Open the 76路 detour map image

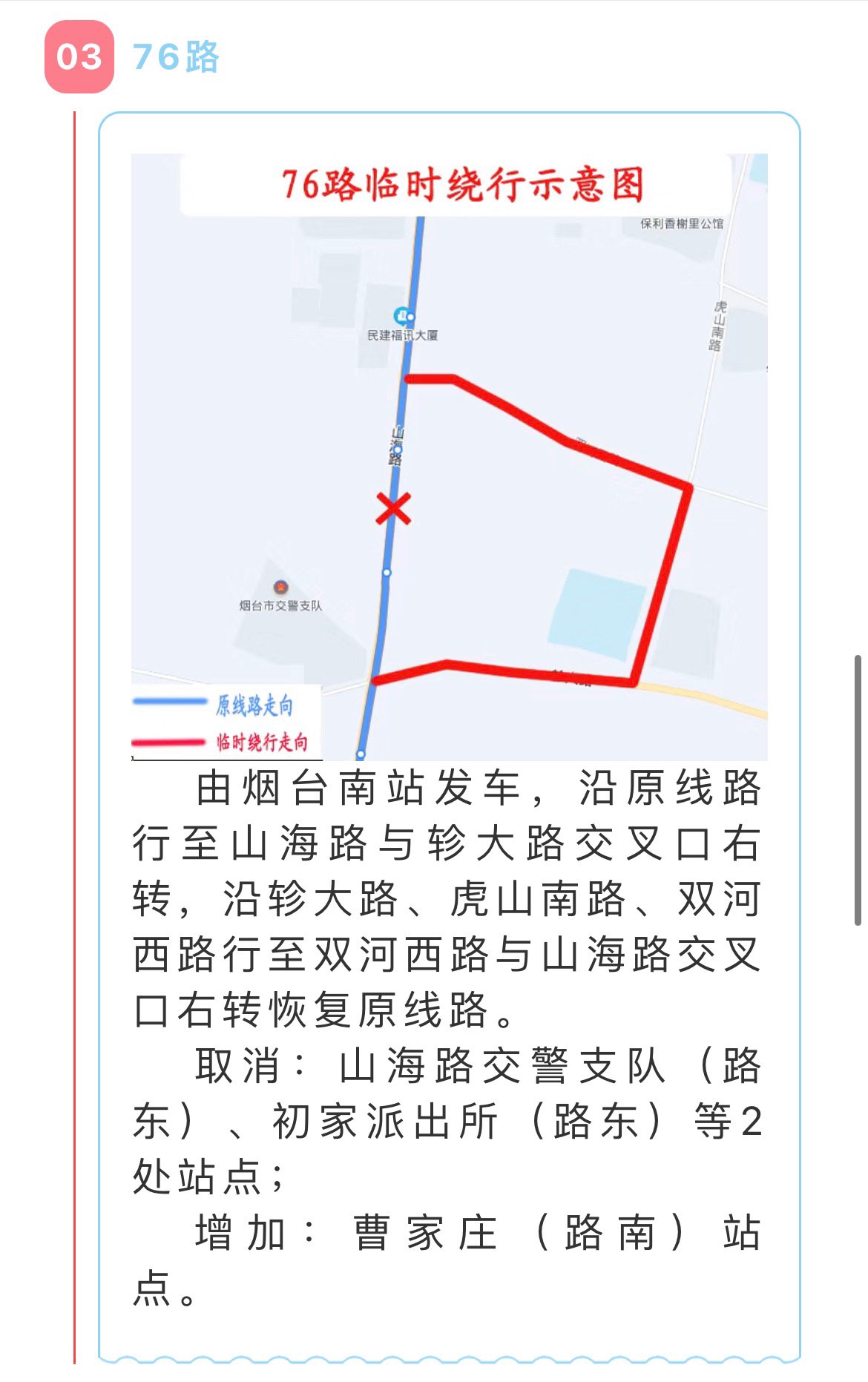coord(449,456)
